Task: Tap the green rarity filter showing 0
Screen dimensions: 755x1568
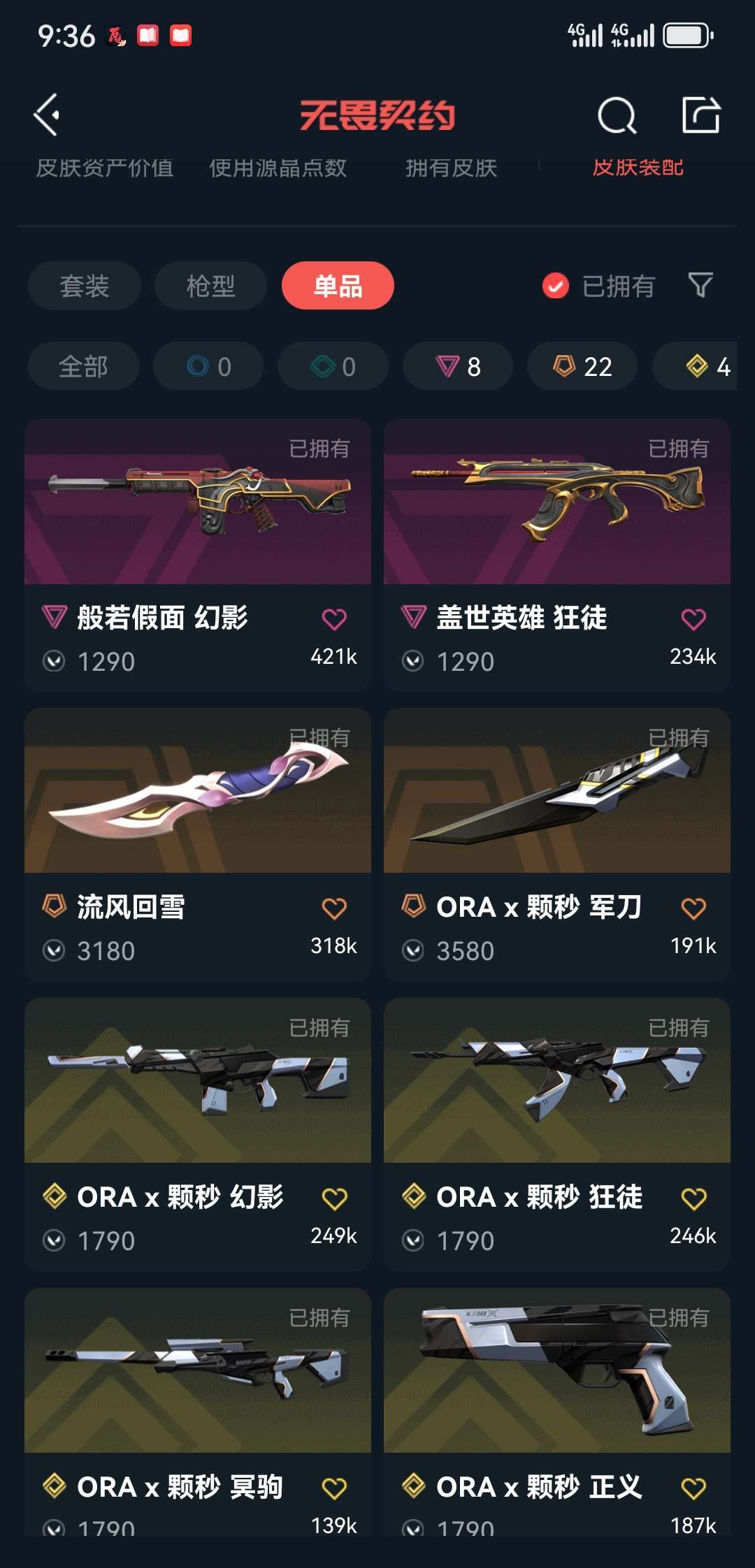Action: click(332, 366)
